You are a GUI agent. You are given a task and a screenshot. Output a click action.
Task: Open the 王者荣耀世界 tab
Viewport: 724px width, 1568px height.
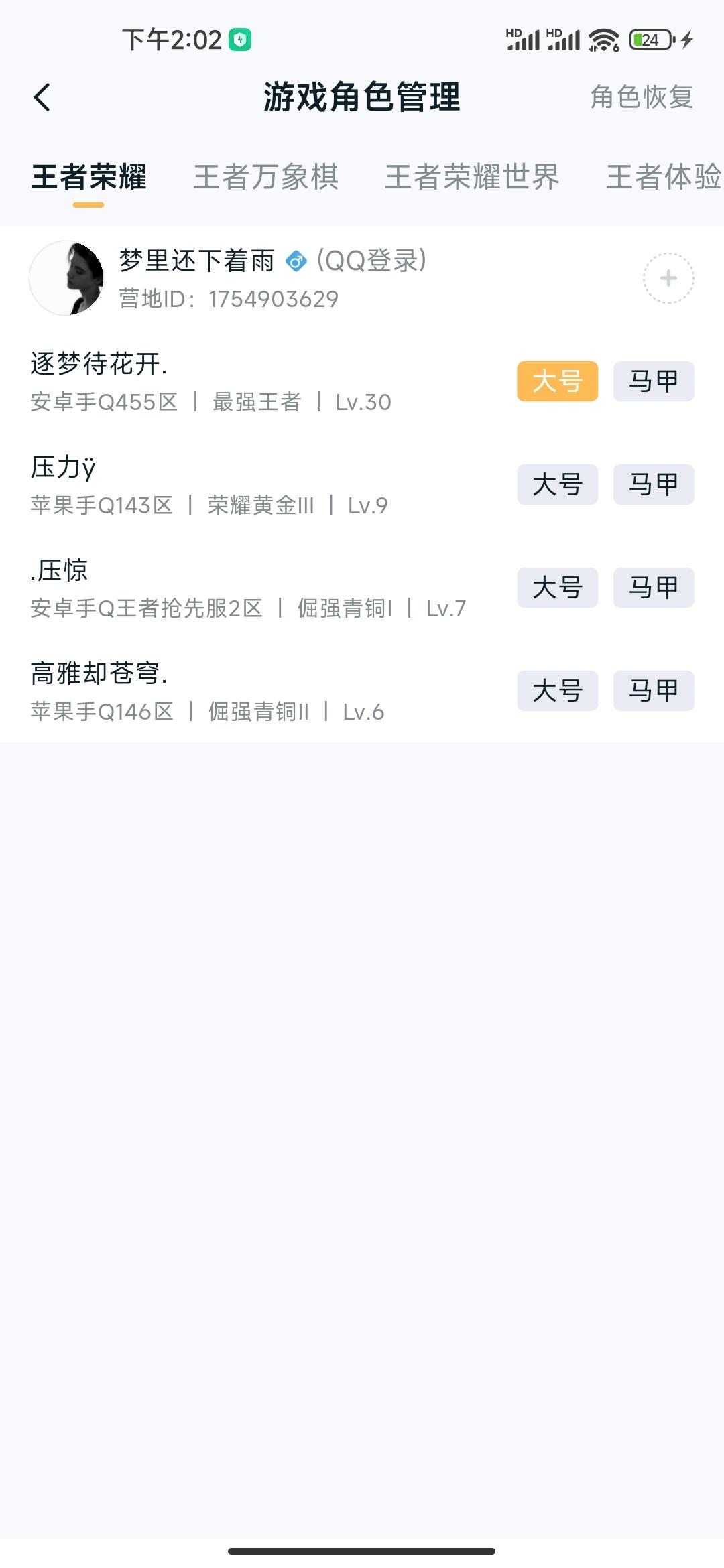tap(472, 177)
